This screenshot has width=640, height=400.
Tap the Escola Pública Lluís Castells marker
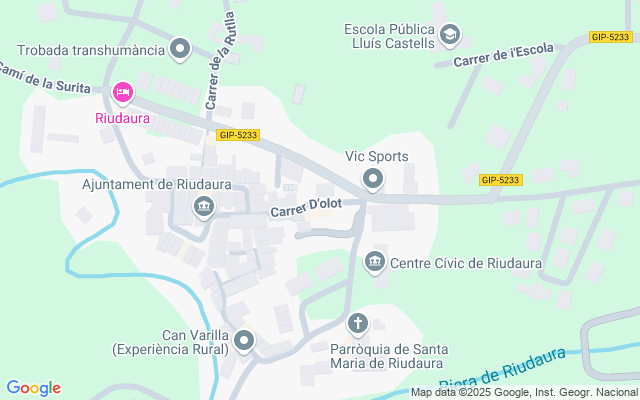pos(450,37)
